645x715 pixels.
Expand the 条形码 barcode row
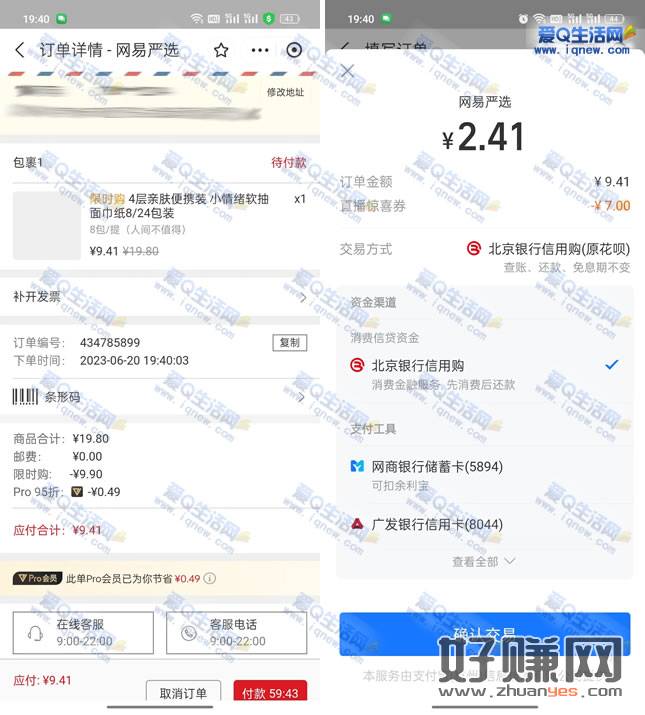tap(160, 397)
